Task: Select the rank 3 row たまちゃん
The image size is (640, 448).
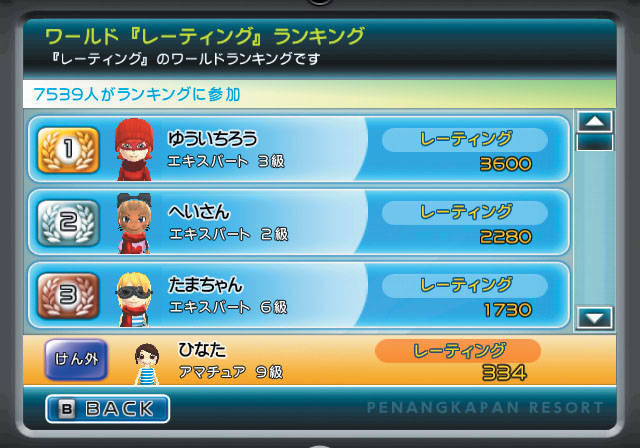Action: coord(298,296)
